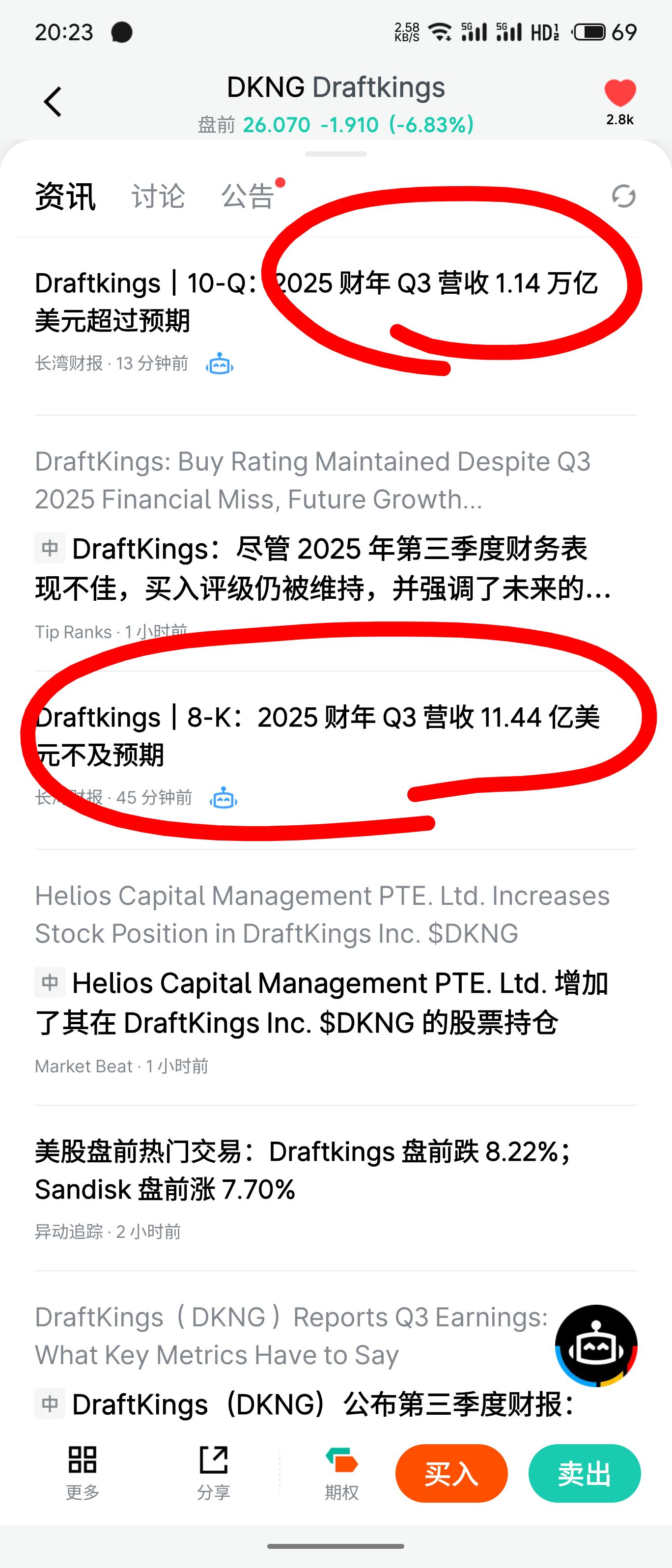Open the 公告 tab
672x1568 pixels.
point(248,196)
